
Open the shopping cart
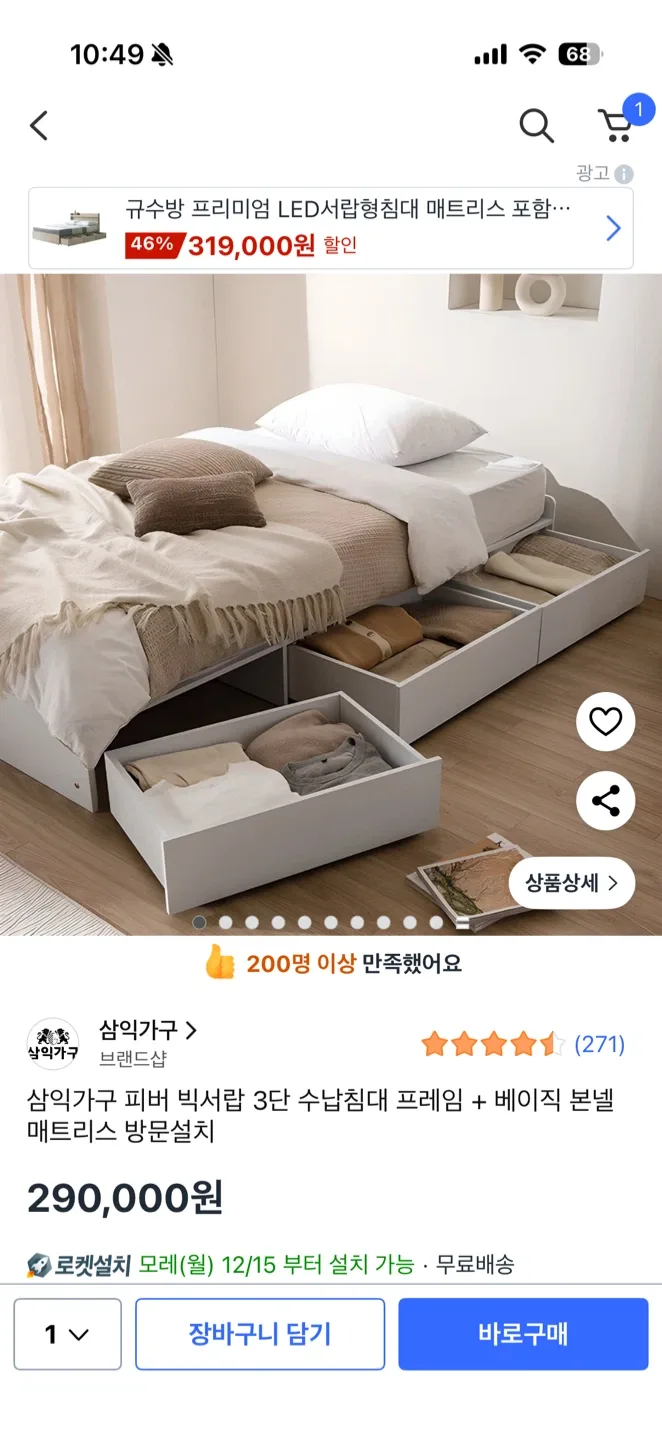pos(615,125)
